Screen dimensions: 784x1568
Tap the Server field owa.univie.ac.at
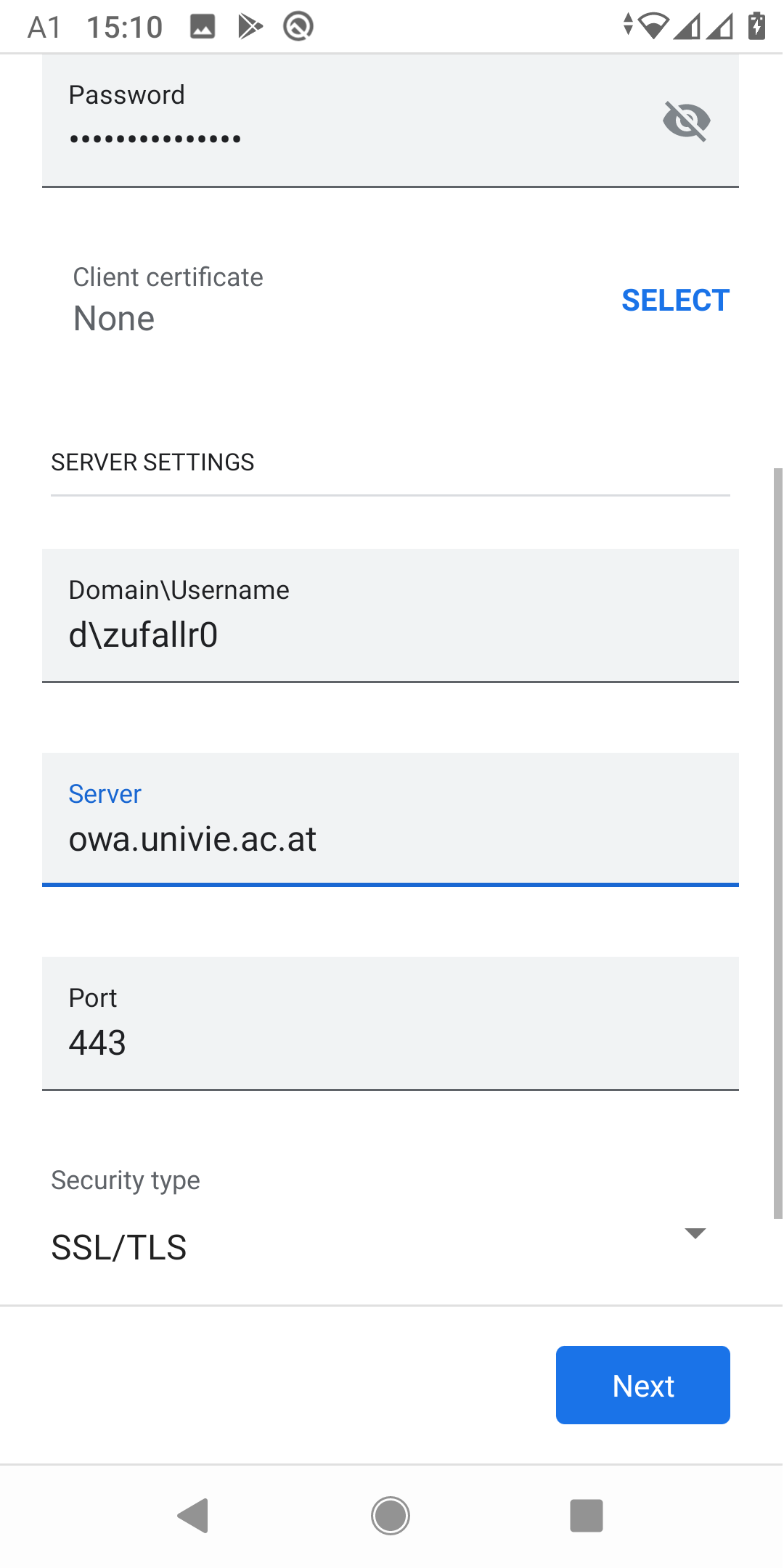pos(391,820)
